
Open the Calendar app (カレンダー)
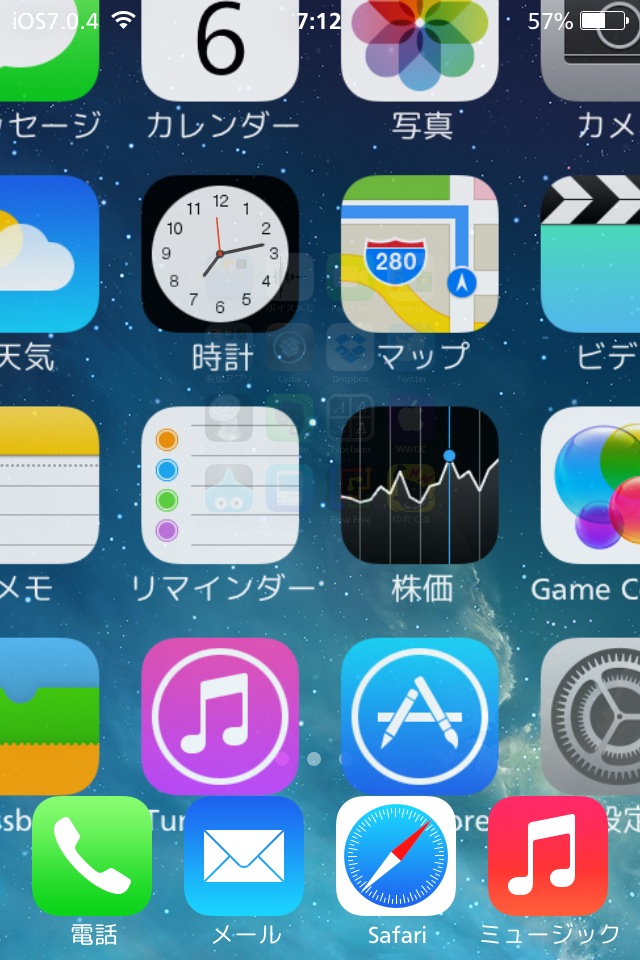coord(220,50)
